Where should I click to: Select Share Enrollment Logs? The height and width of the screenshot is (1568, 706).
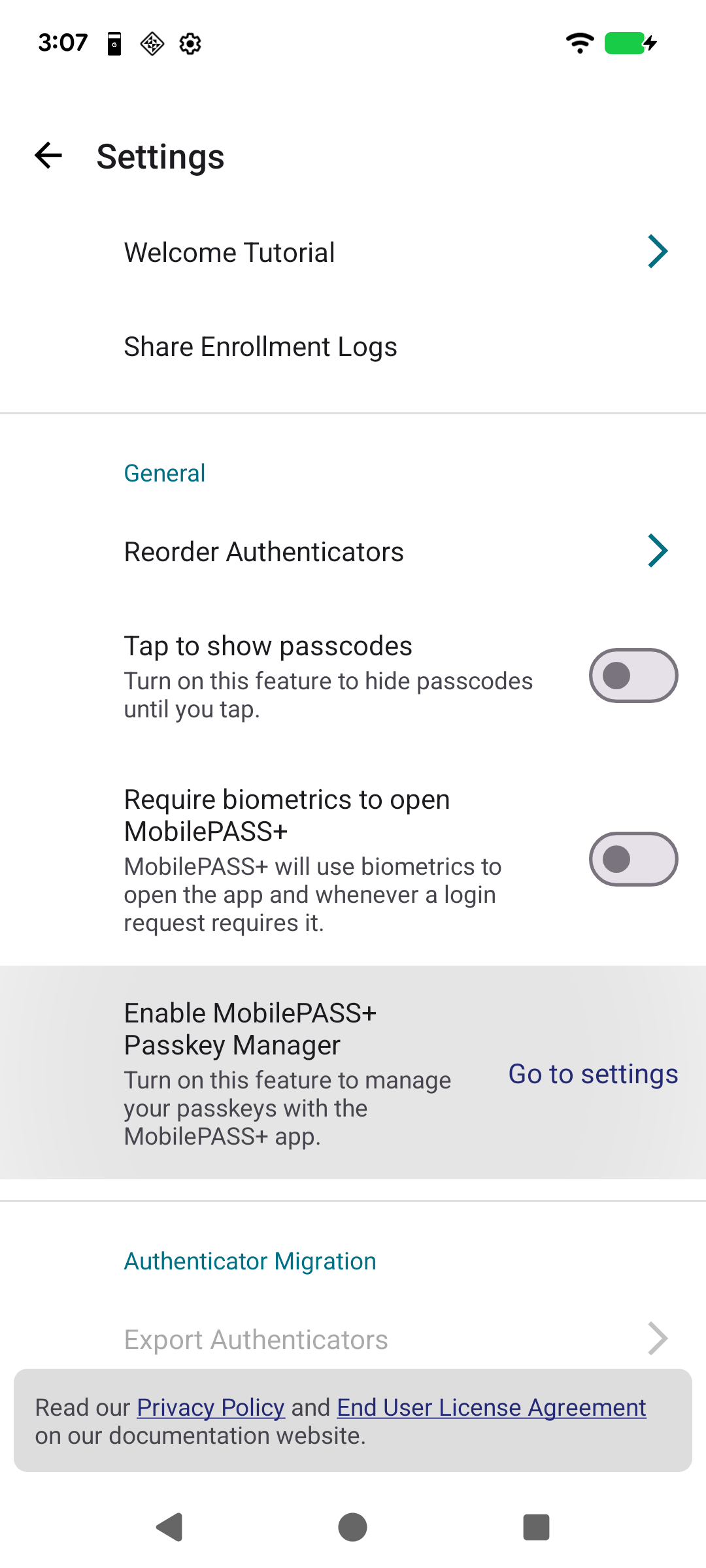click(x=260, y=346)
